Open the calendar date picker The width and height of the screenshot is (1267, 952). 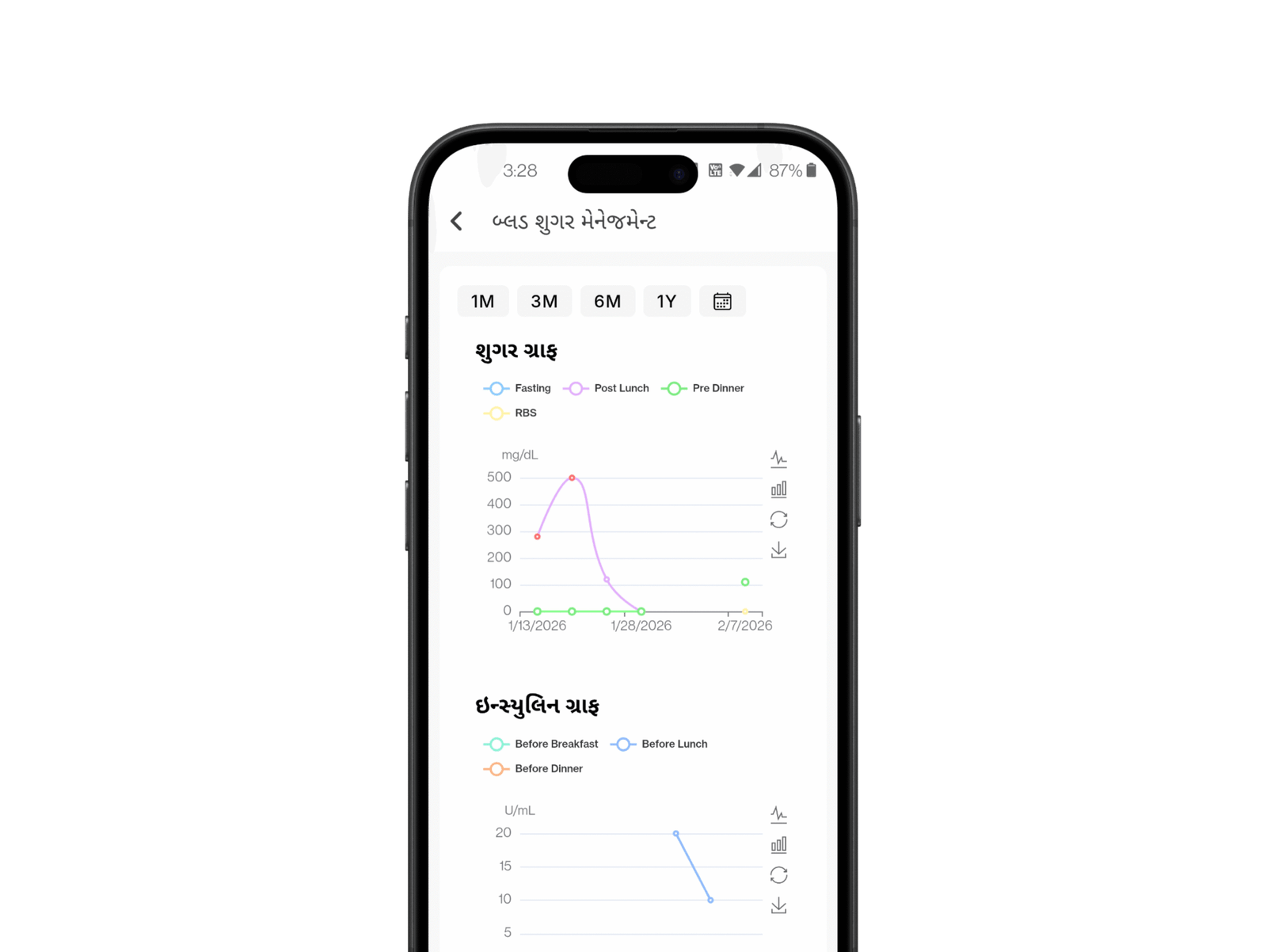pyautogui.click(x=722, y=301)
